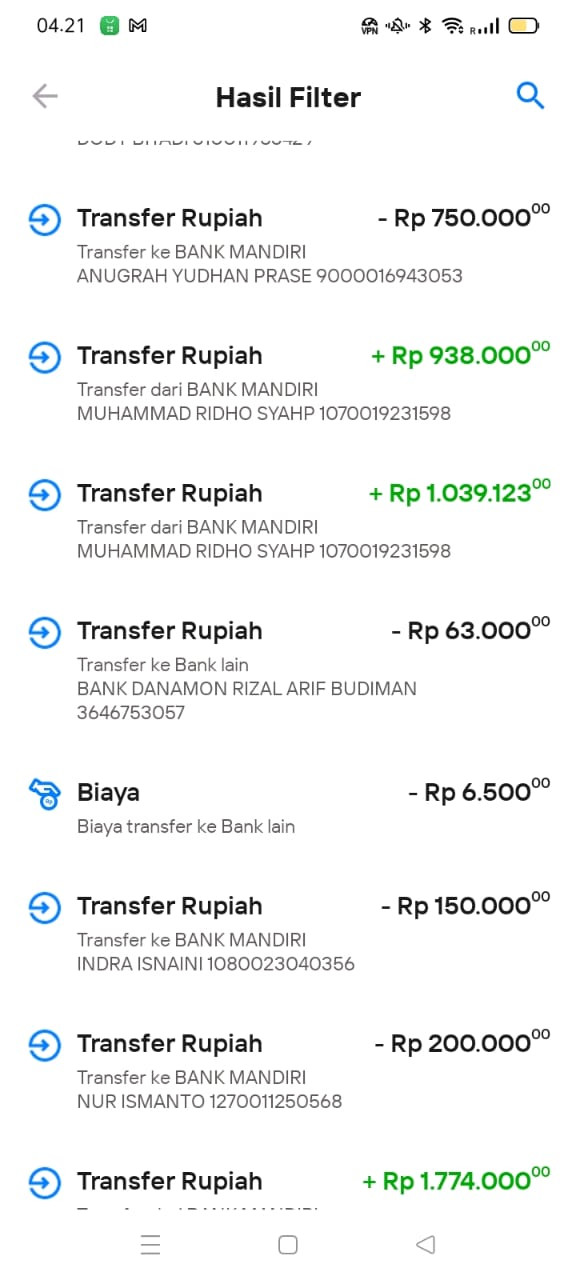Go back using the top-left arrow
The width and height of the screenshot is (576, 1280).
coord(45,96)
